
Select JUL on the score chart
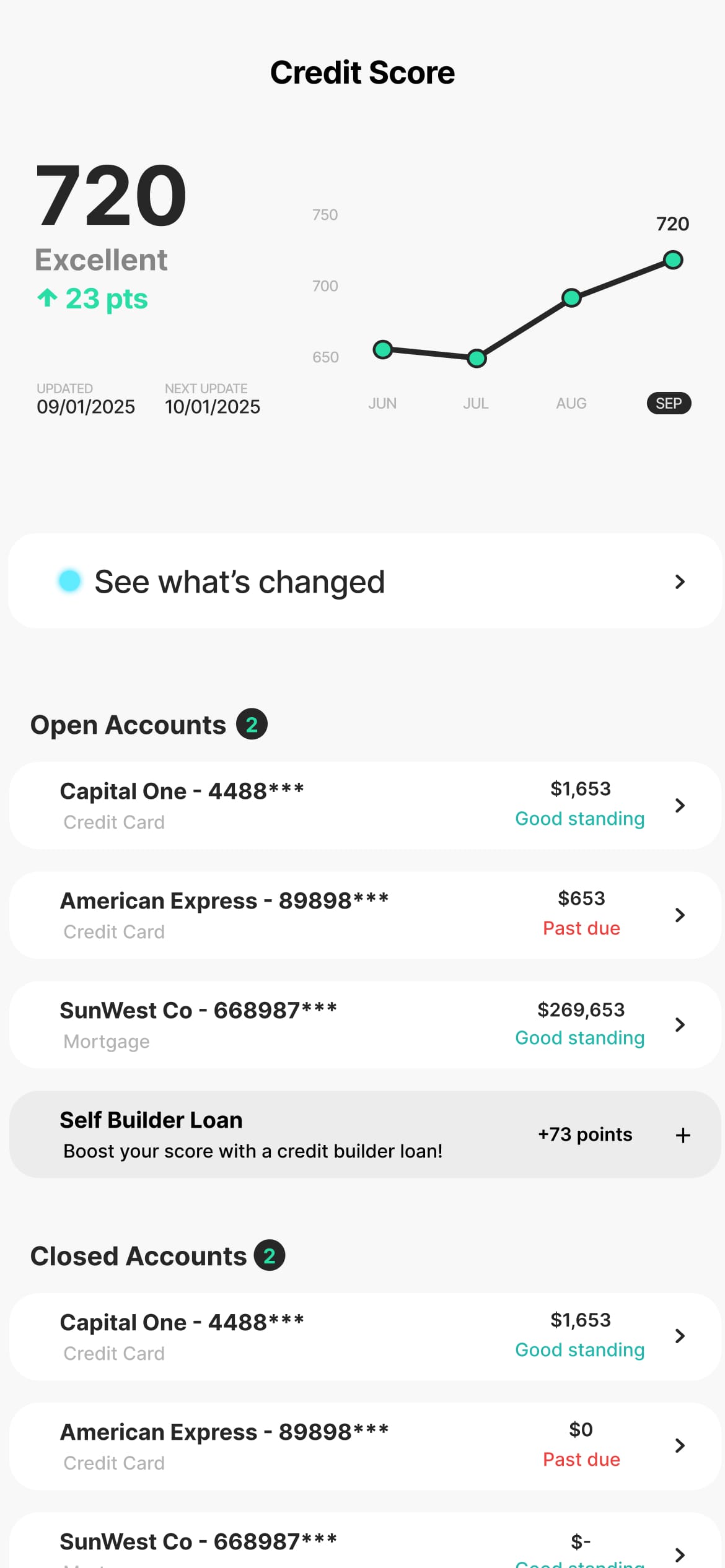(475, 403)
